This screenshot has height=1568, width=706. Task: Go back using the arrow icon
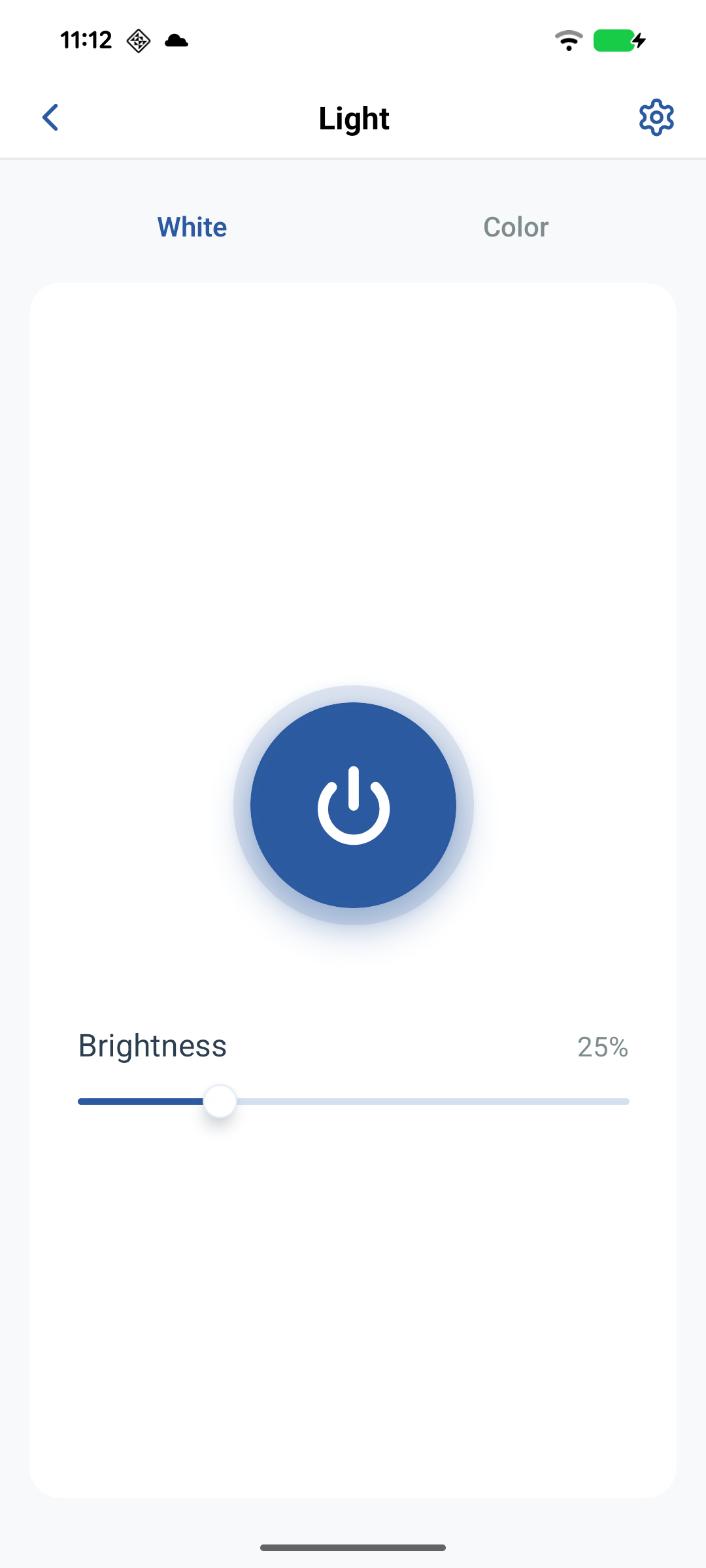click(50, 118)
